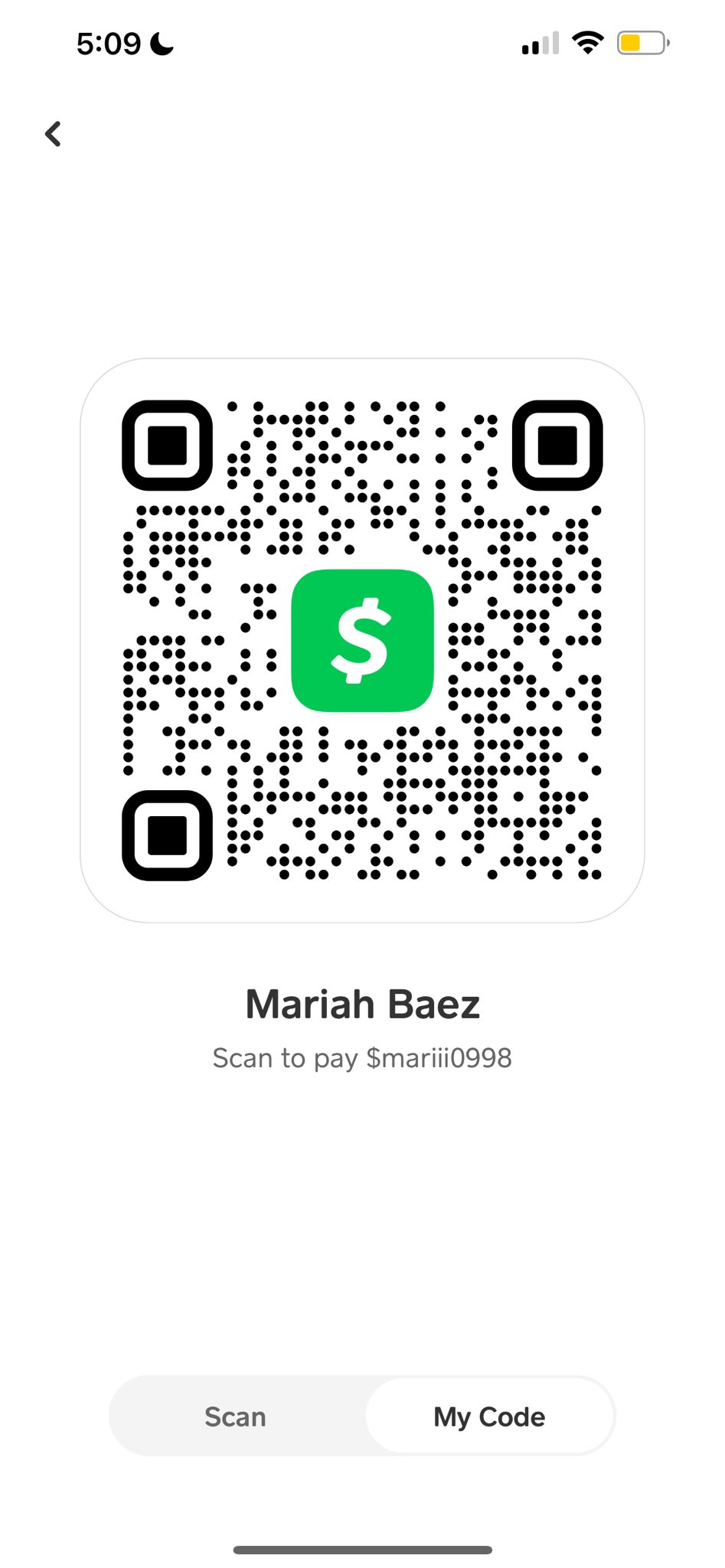Switch to the Scan tab
Image resolution: width=725 pixels, height=1568 pixels.
coord(236,1416)
